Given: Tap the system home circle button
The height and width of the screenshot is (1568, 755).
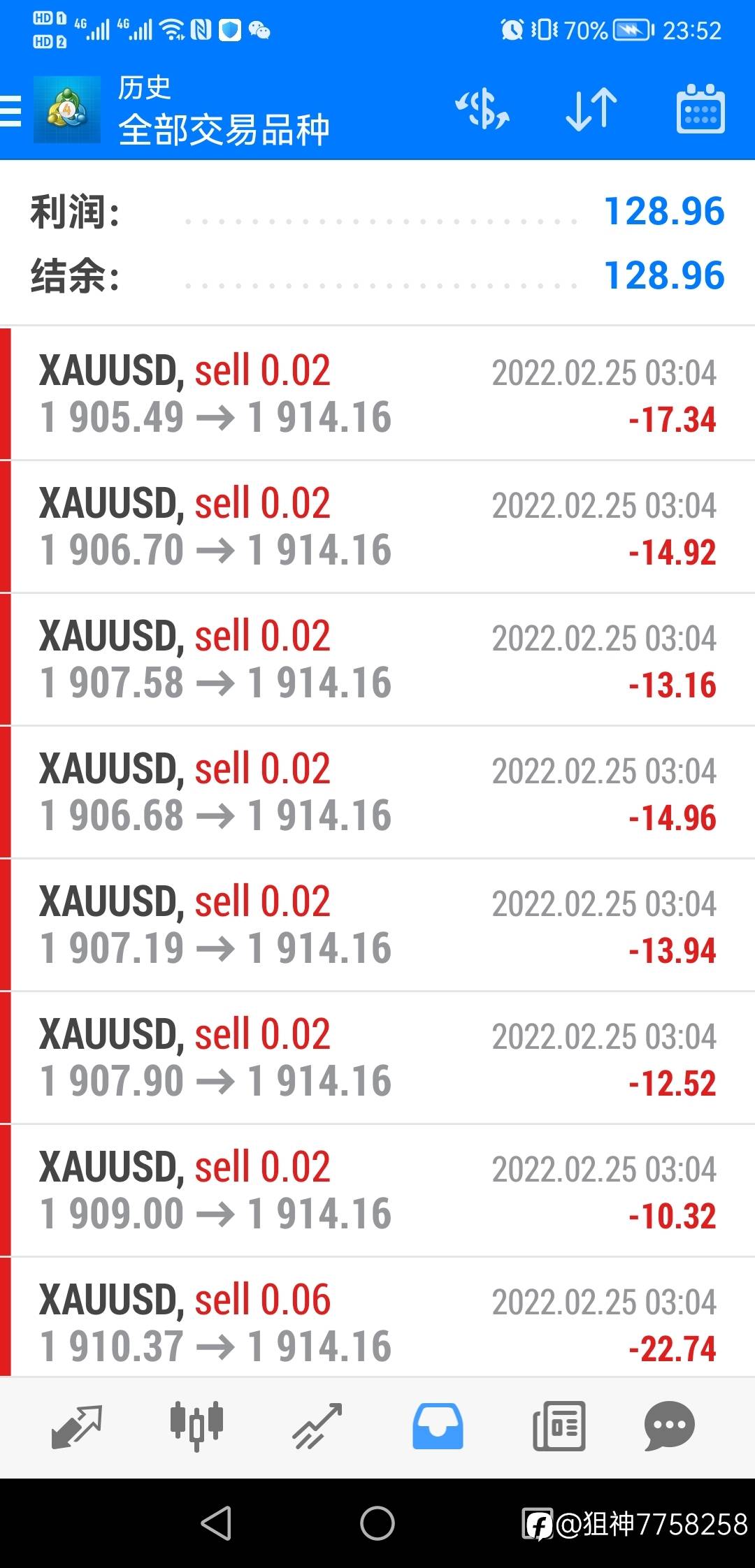Looking at the screenshot, I should click(377, 1523).
